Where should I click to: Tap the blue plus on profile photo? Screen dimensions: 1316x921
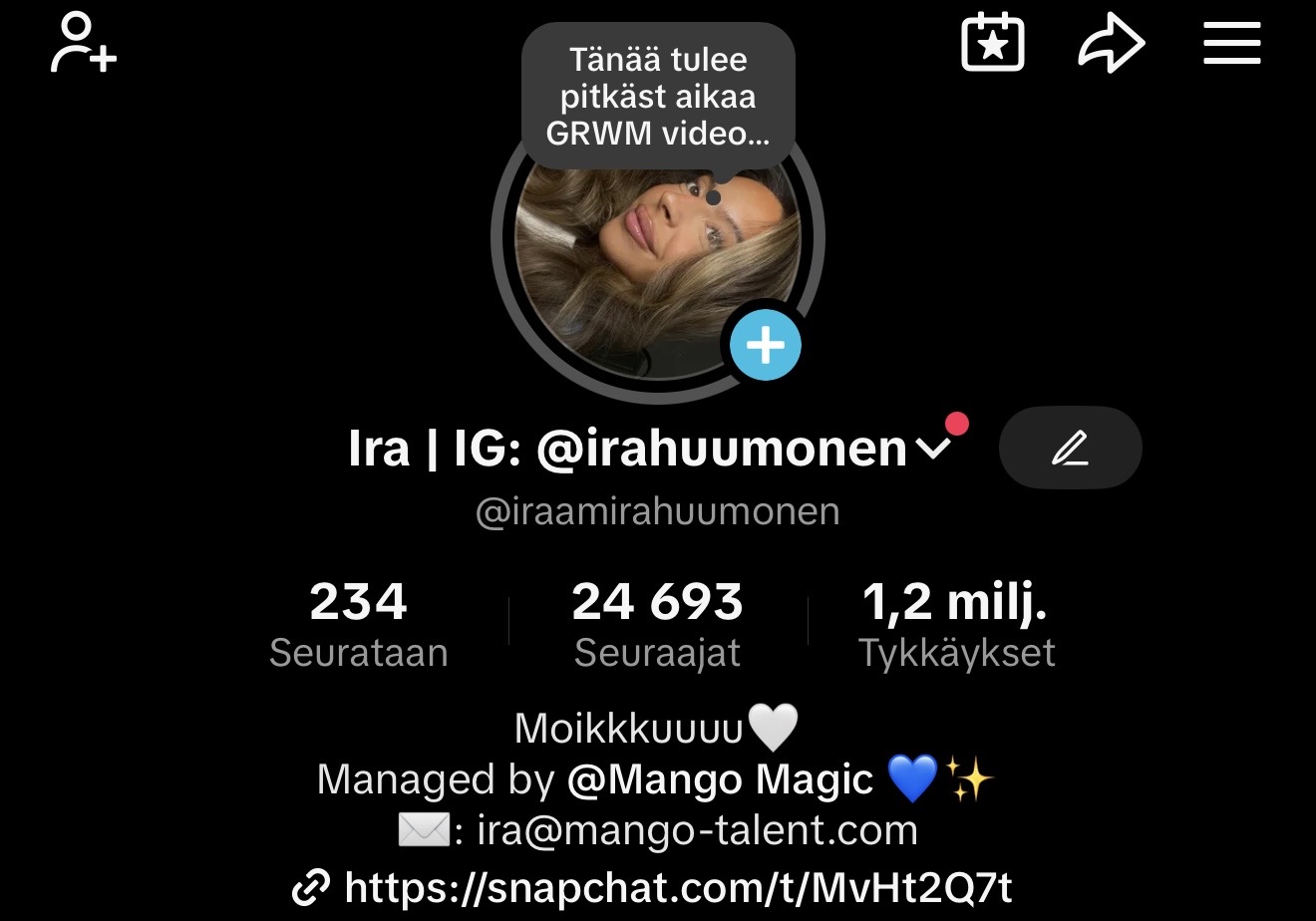click(765, 345)
